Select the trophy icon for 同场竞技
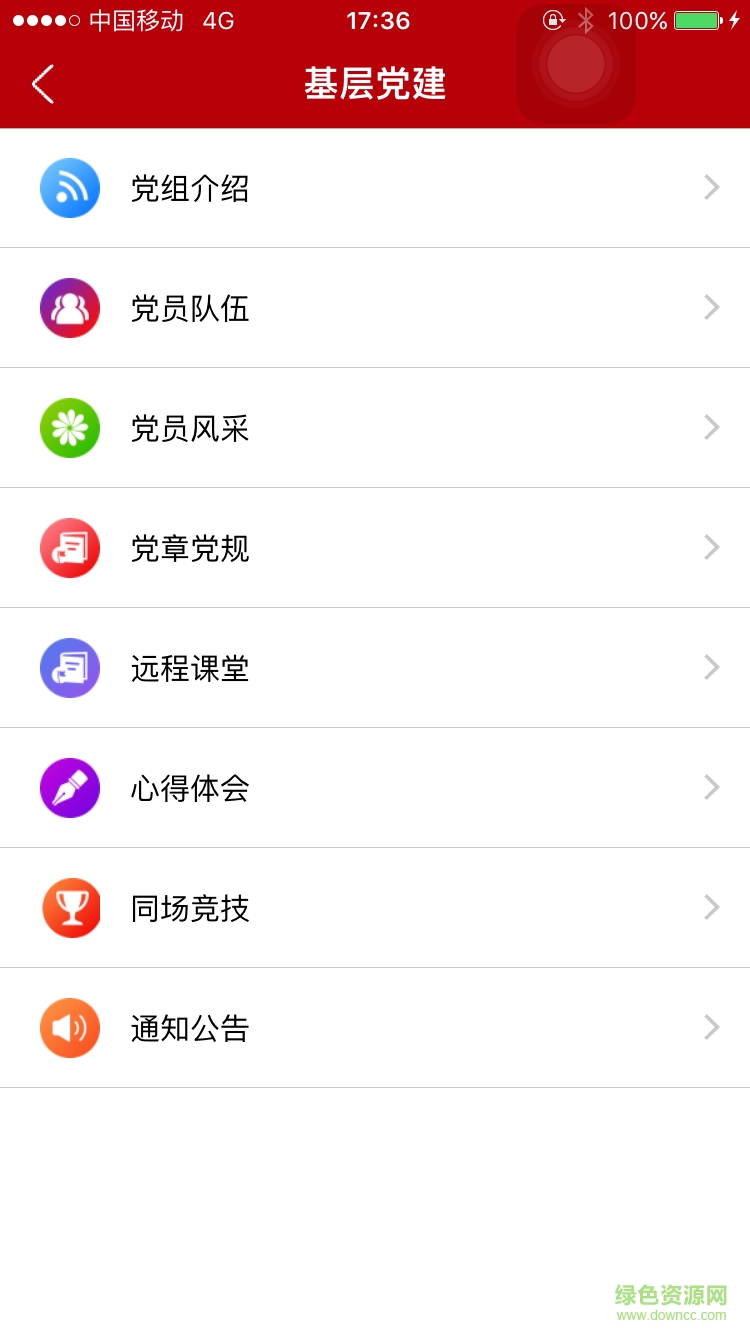This screenshot has width=750, height=1334. coord(70,907)
